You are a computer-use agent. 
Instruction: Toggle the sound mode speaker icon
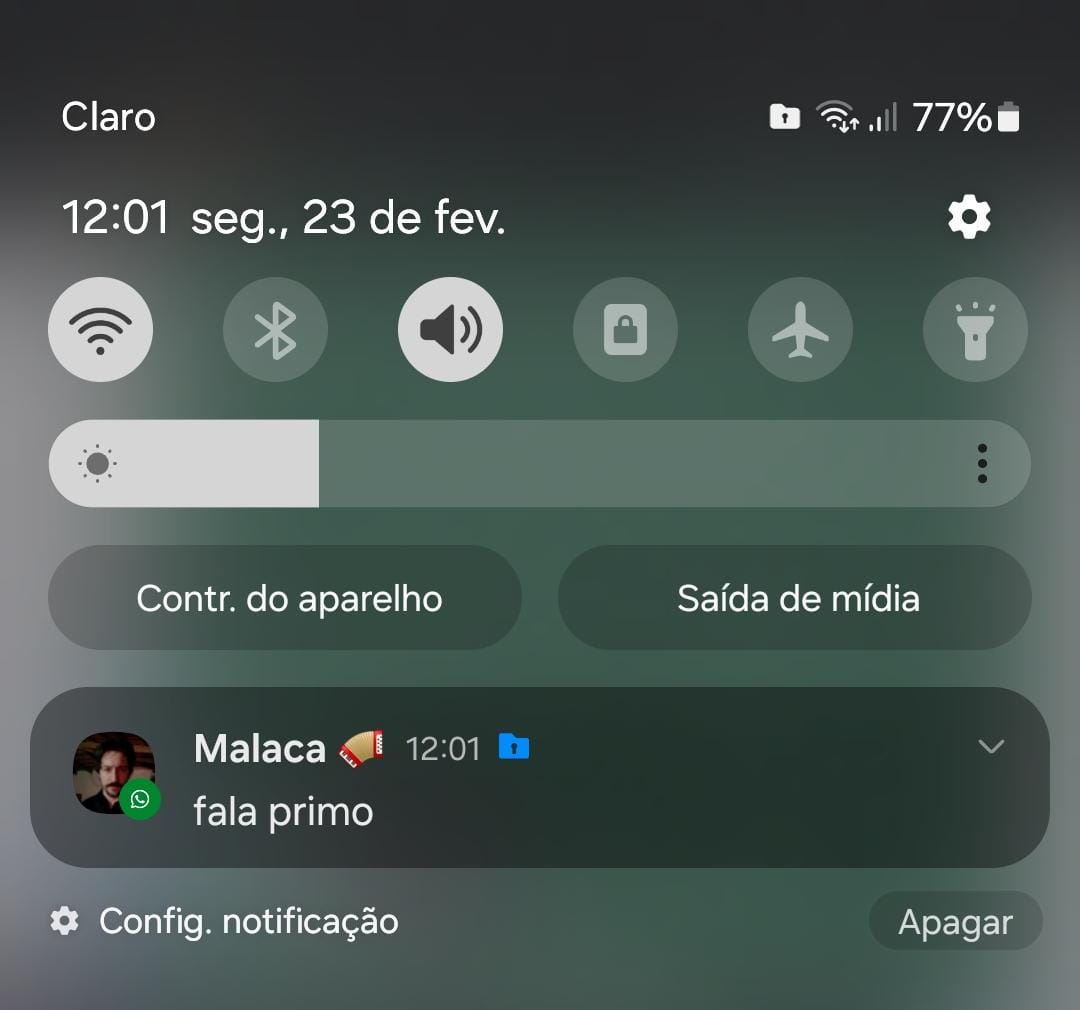coord(450,330)
